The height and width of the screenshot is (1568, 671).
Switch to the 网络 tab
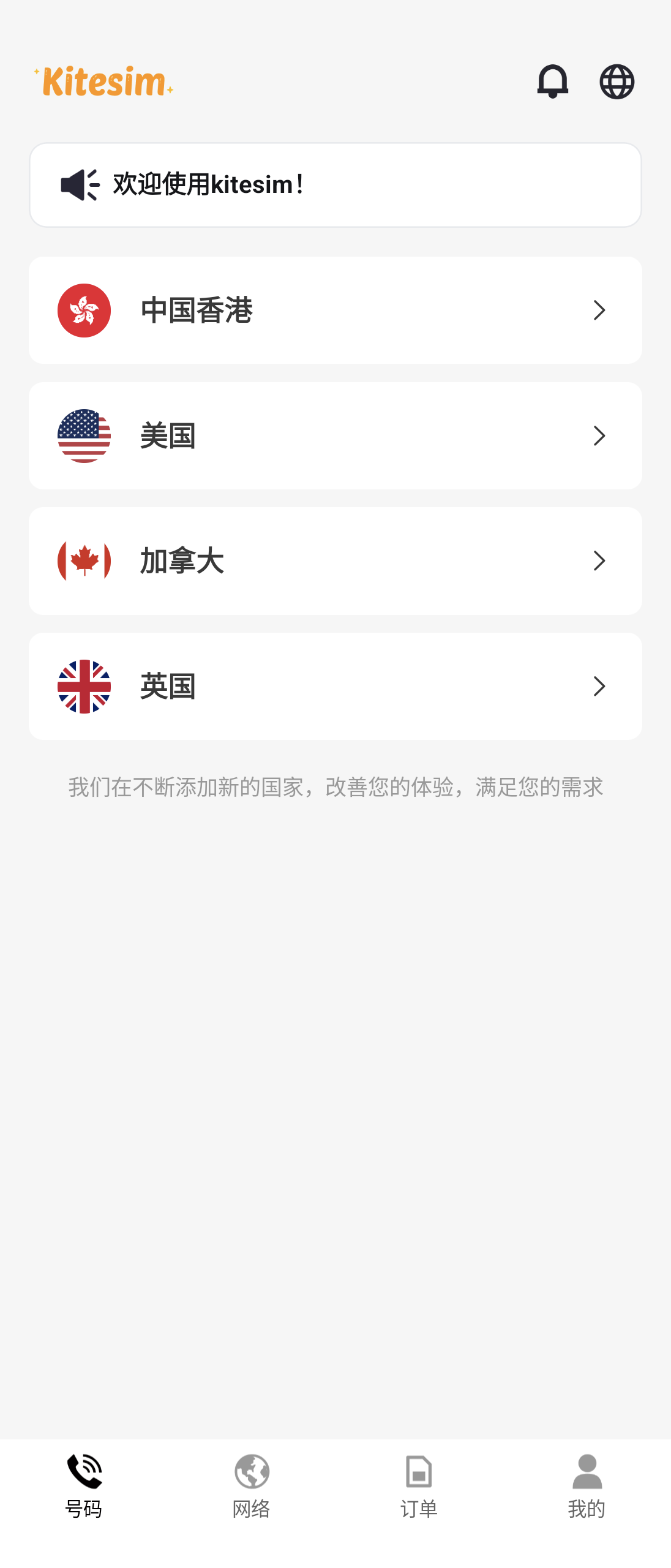tap(252, 1488)
